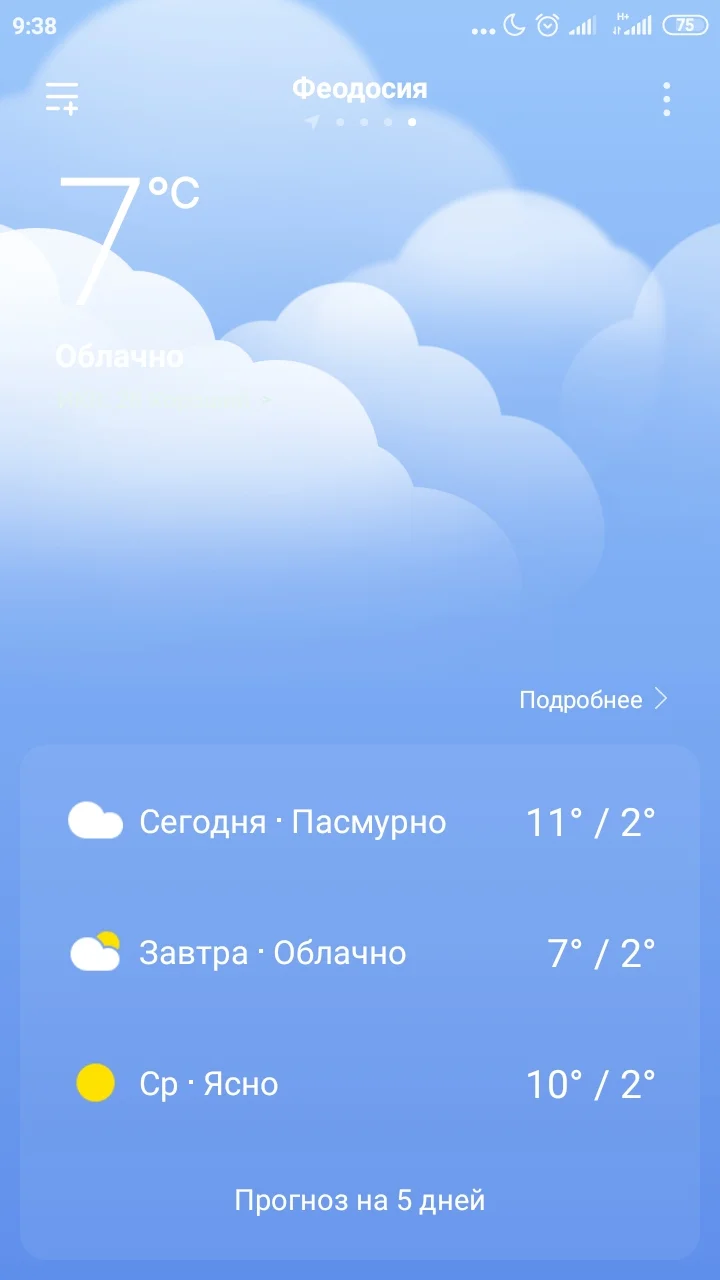Tap the active page indicator dot
This screenshot has width=720, height=1280.
[412, 121]
